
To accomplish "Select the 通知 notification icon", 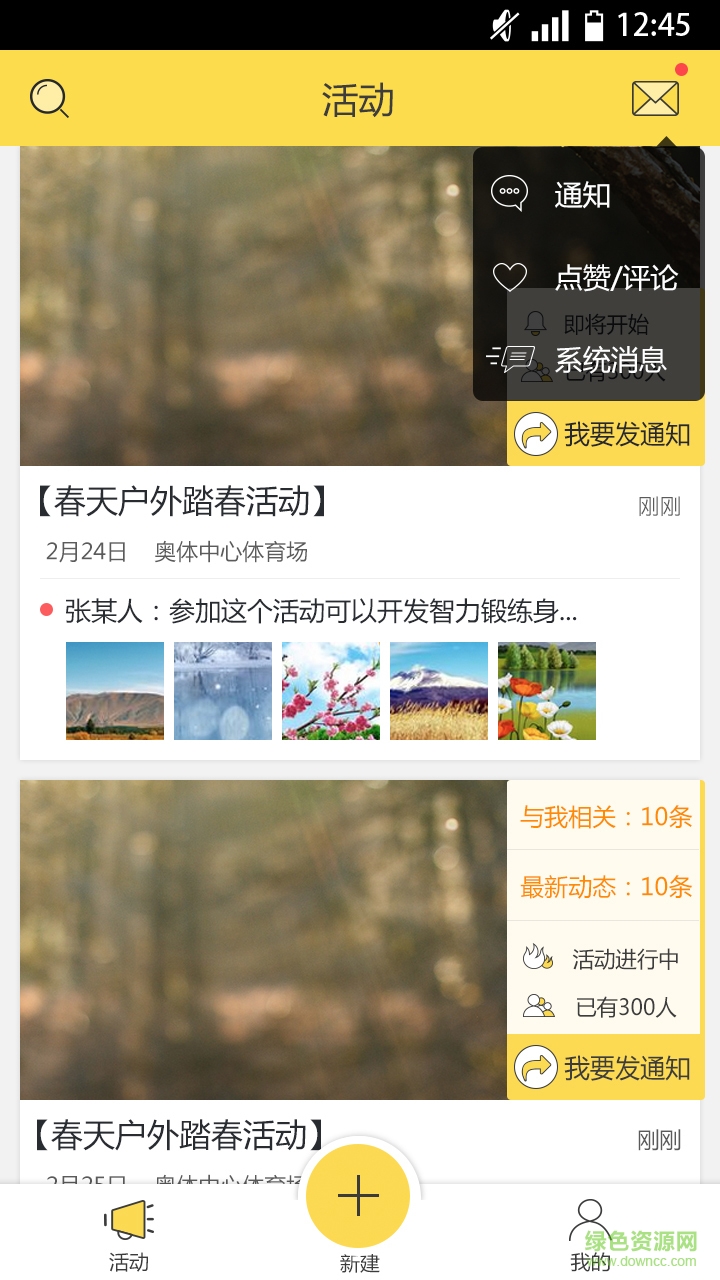I will coord(510,193).
